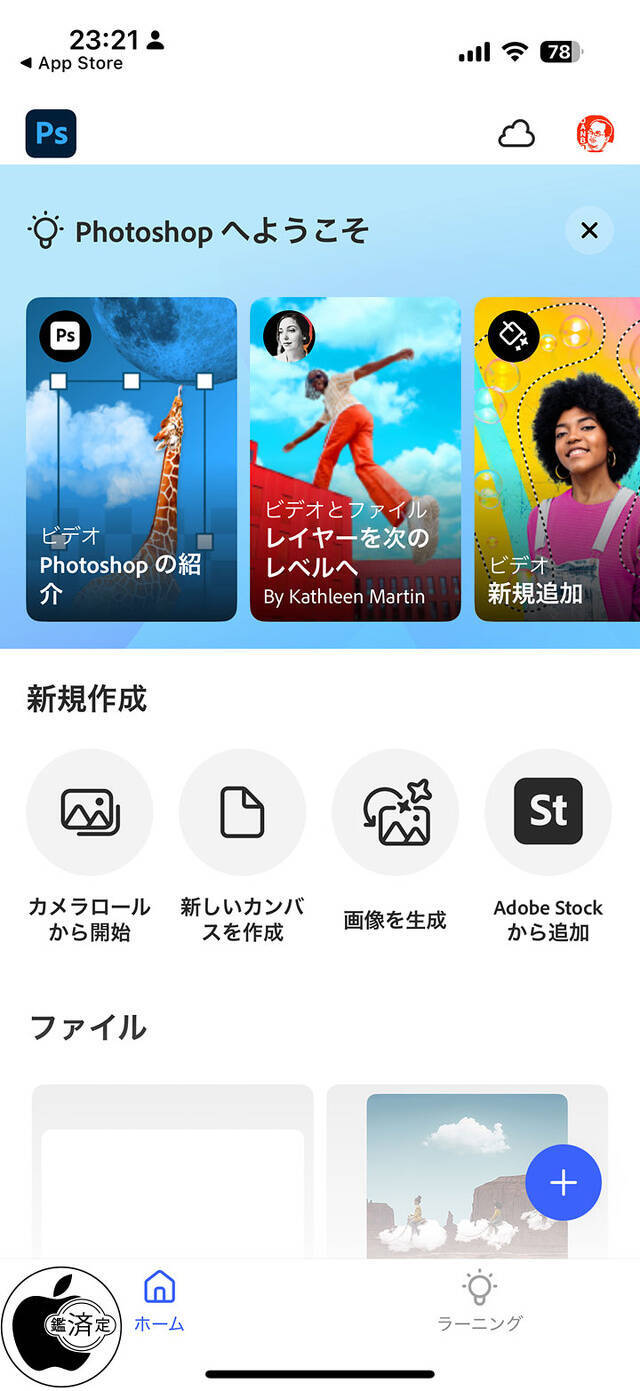This screenshot has height=1391, width=640.
Task: Start from カメラロール
Action: pos(89,812)
